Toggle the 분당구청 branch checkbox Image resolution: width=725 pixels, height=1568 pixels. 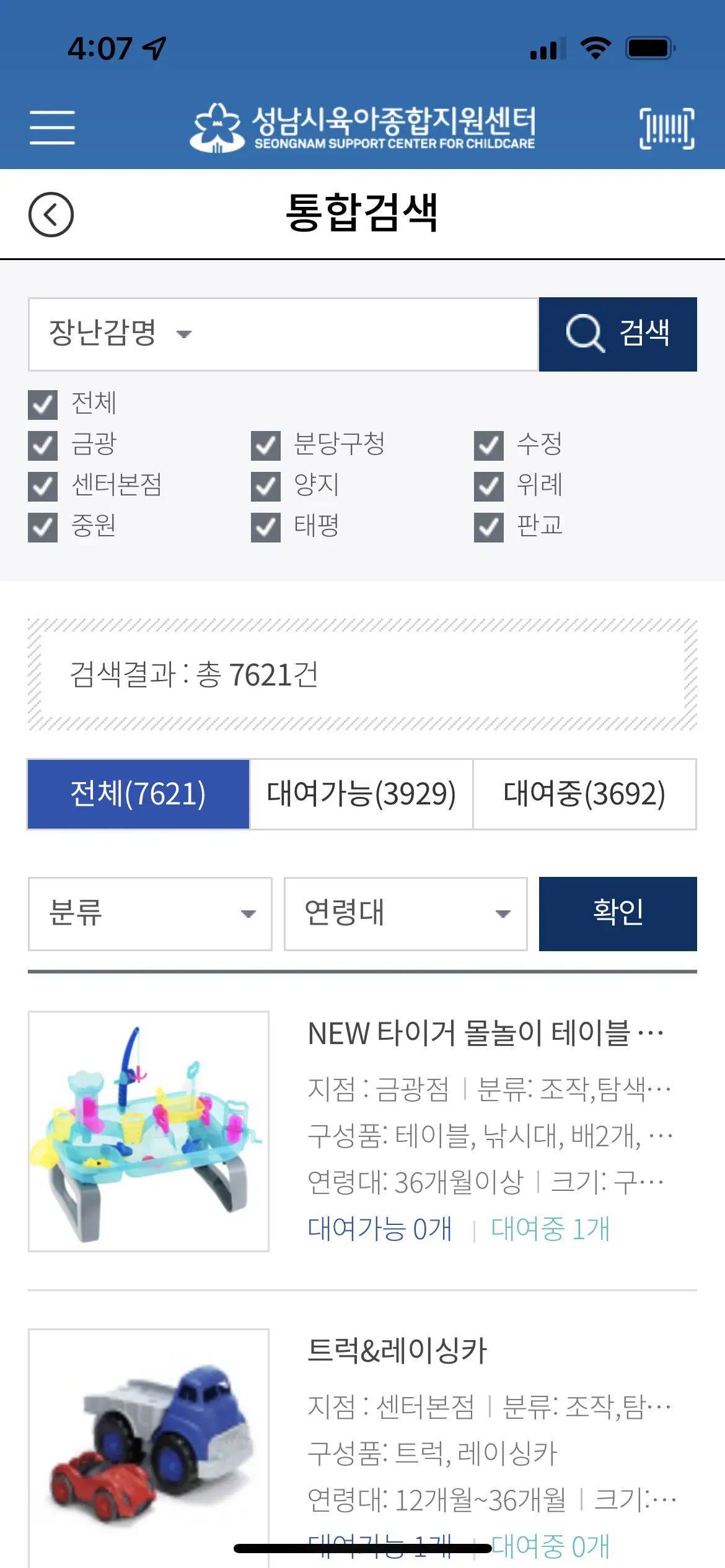(266, 445)
